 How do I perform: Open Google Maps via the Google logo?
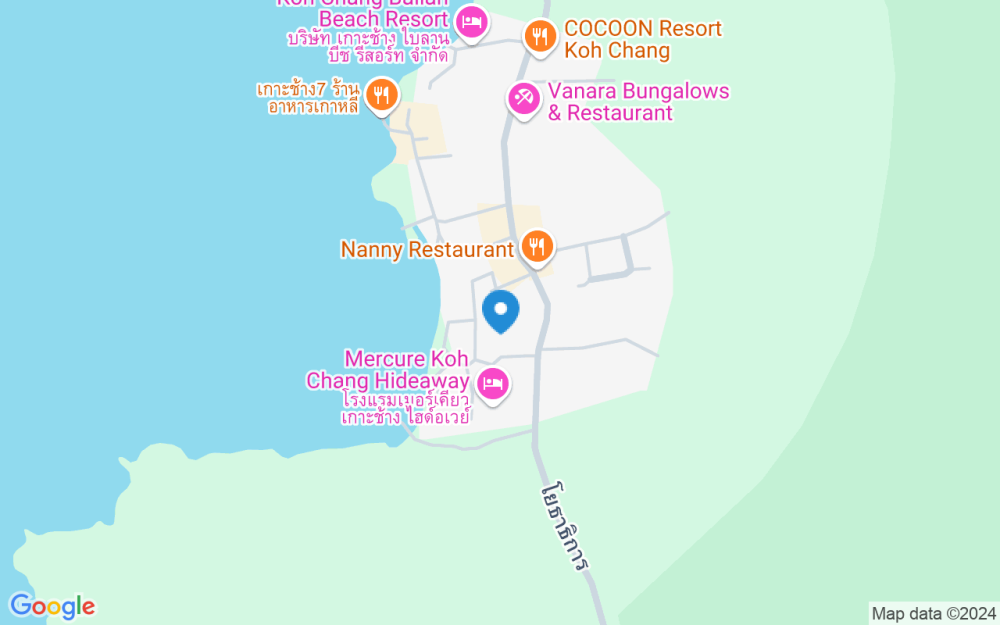52,606
